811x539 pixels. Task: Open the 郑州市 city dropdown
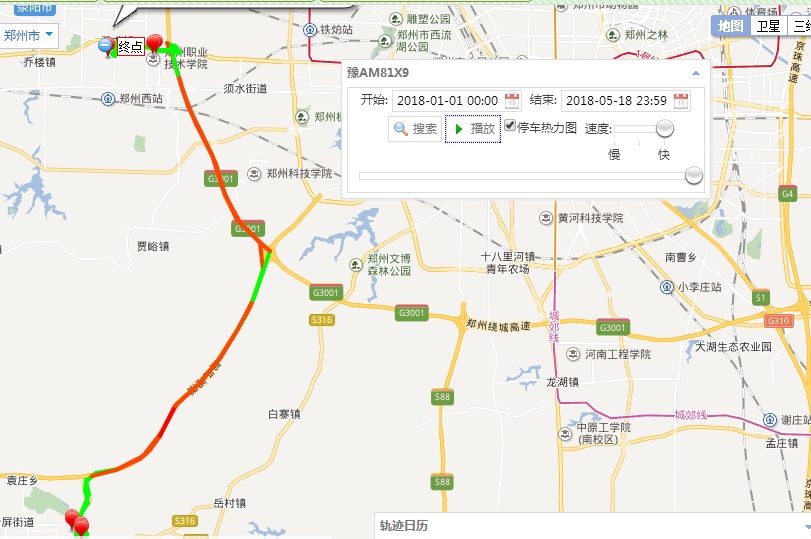click(x=28, y=36)
